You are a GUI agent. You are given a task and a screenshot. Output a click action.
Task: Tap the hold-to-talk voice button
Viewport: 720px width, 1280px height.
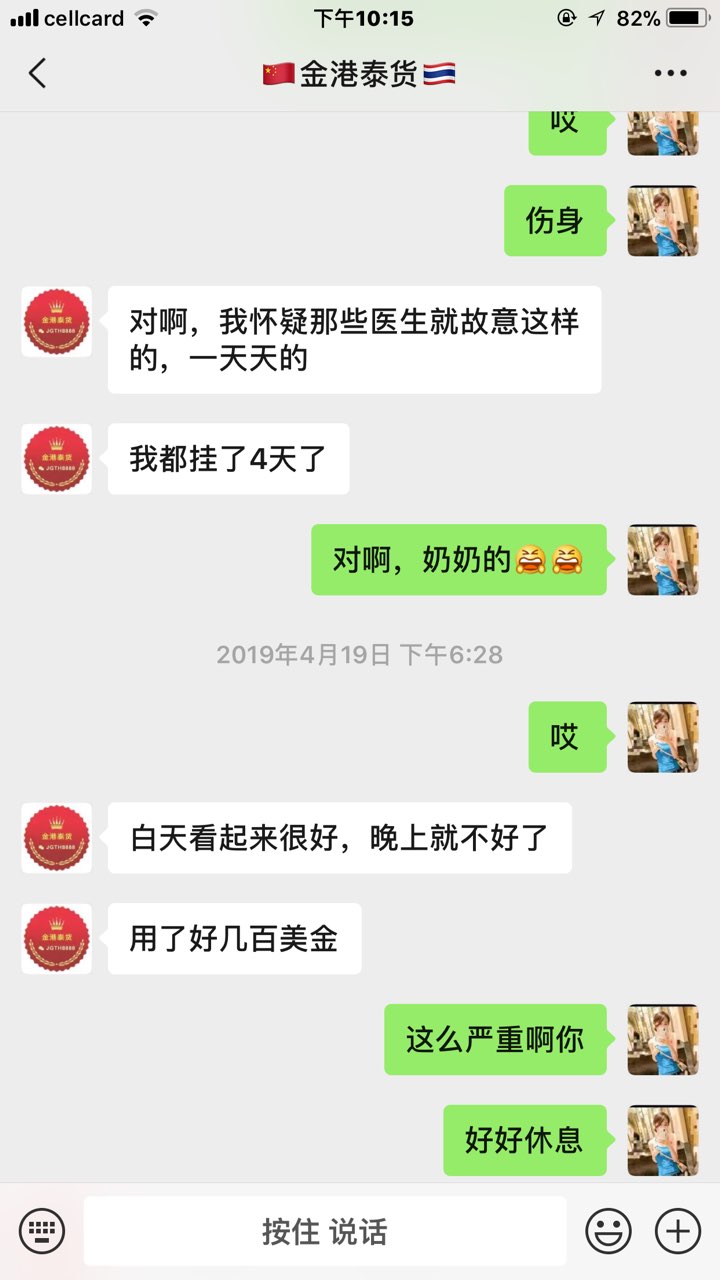(x=324, y=1230)
